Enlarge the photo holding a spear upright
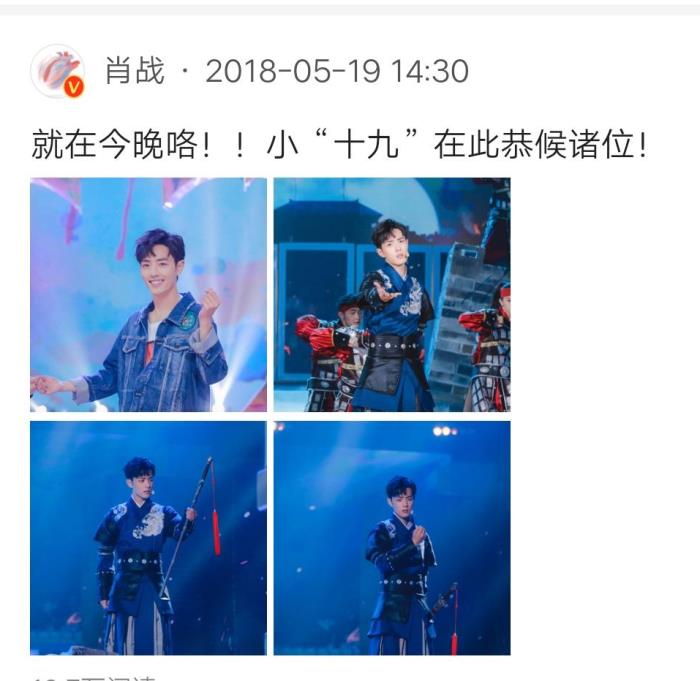The image size is (700, 681). [x=148, y=537]
